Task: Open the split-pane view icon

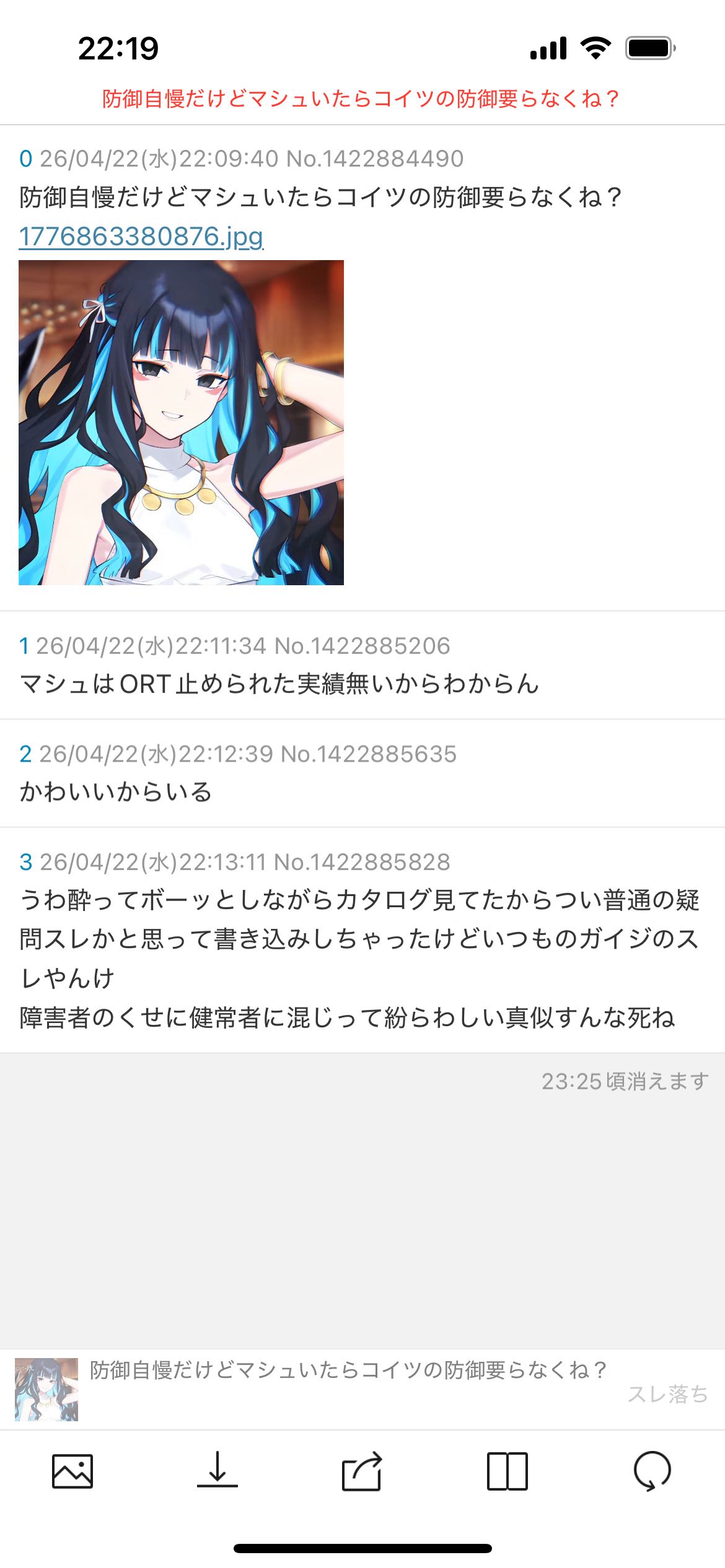Action: point(507,1471)
